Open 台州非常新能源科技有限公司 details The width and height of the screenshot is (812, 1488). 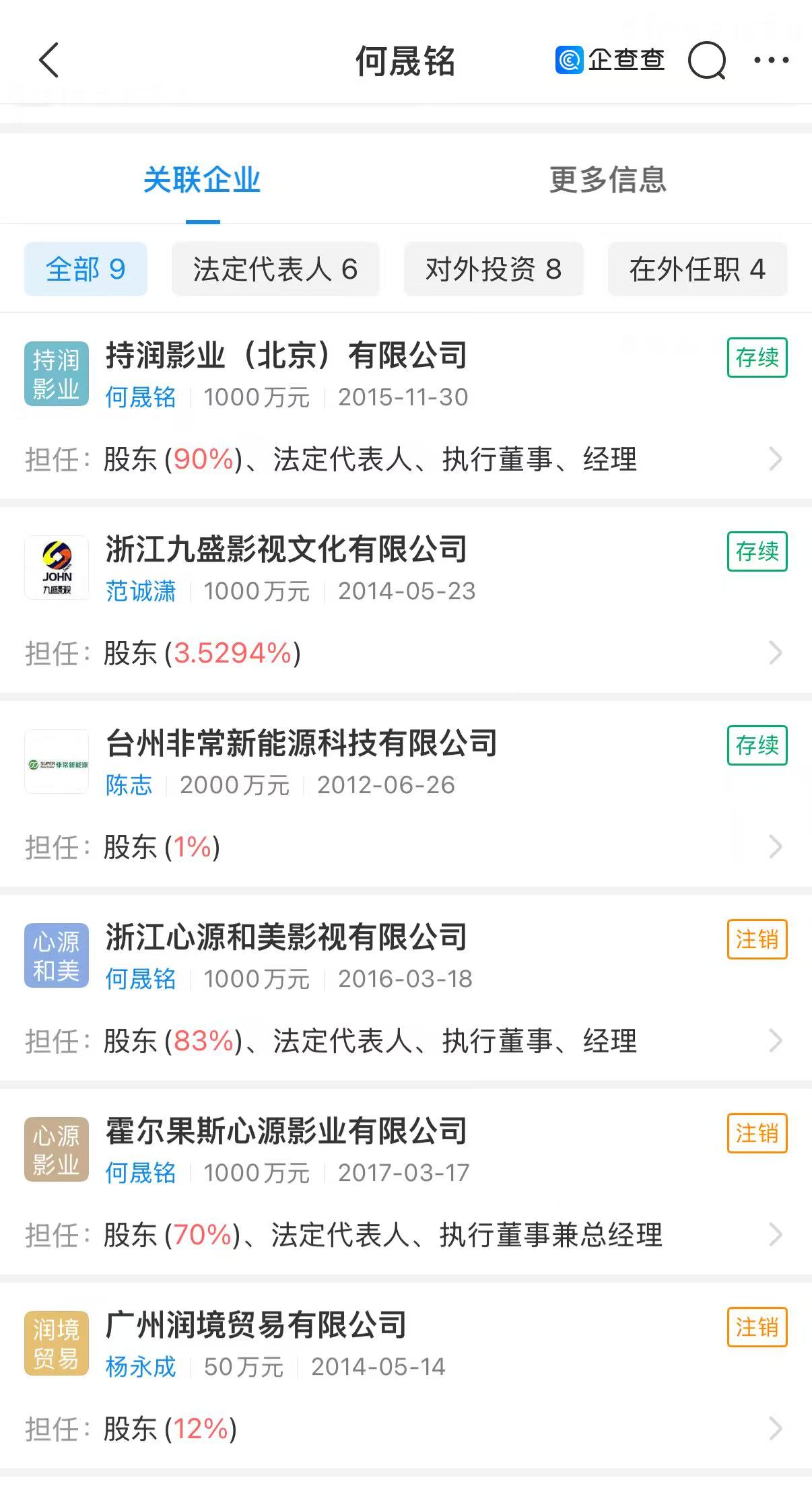click(406, 794)
